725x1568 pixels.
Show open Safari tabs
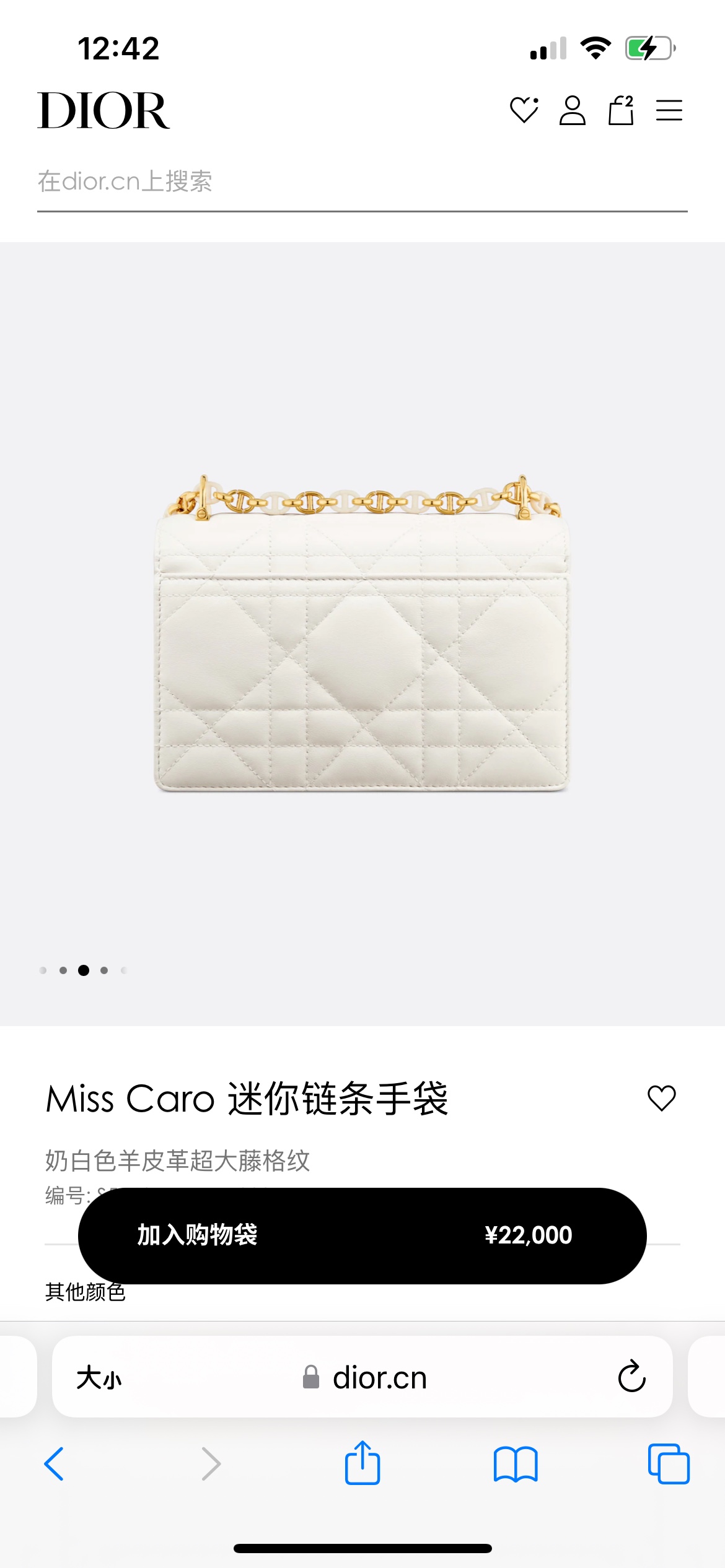pyautogui.click(x=669, y=1464)
